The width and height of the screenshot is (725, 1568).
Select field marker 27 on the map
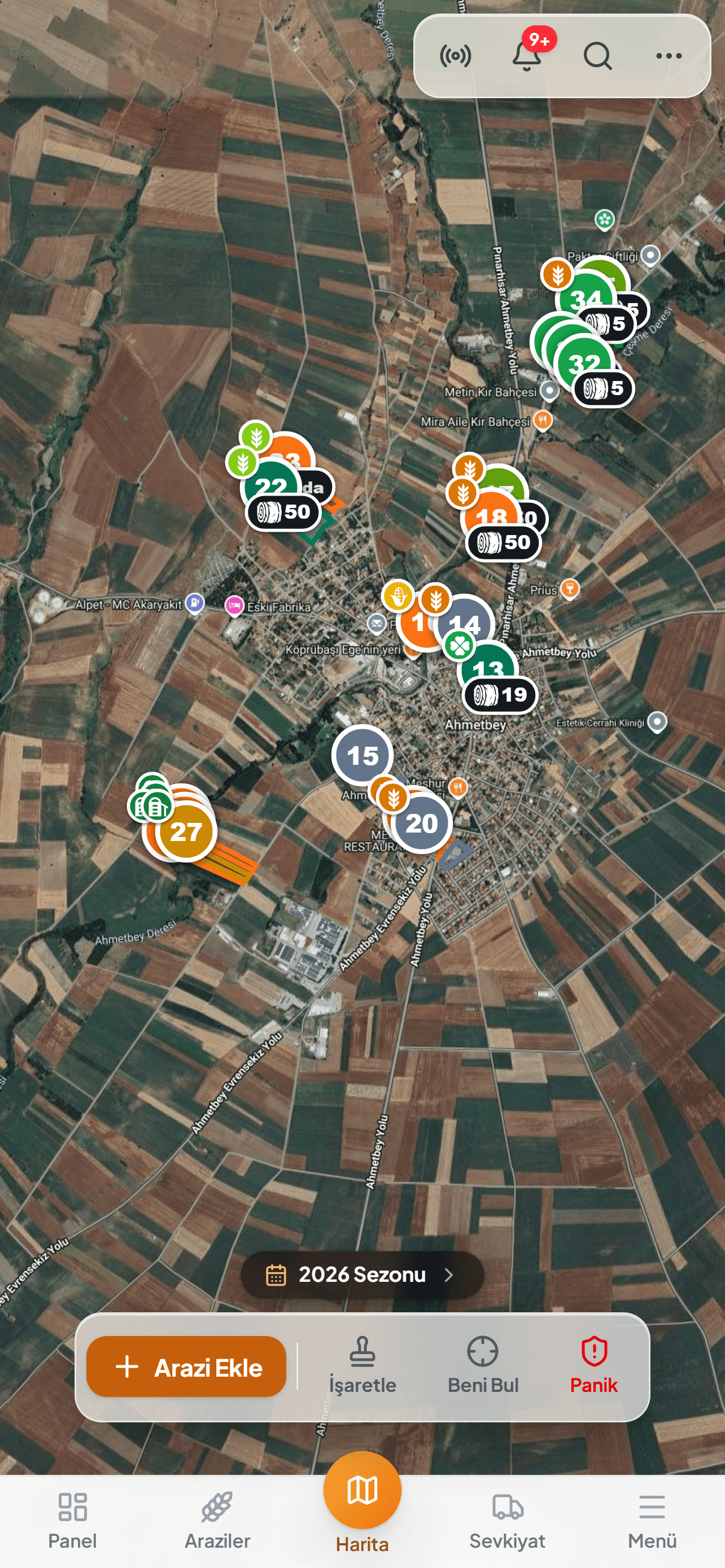186,831
